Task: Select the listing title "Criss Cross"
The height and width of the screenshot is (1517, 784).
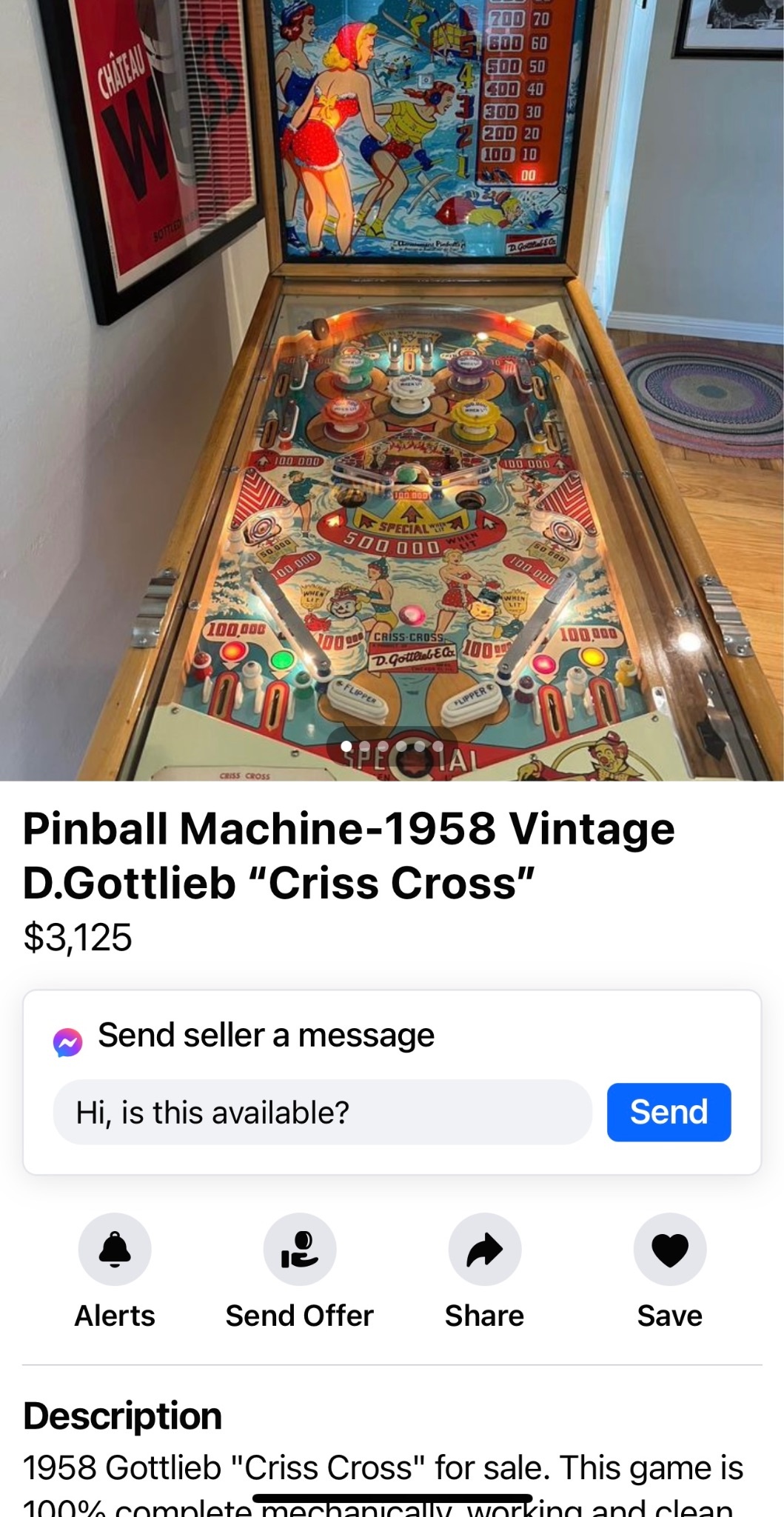Action: [348, 852]
